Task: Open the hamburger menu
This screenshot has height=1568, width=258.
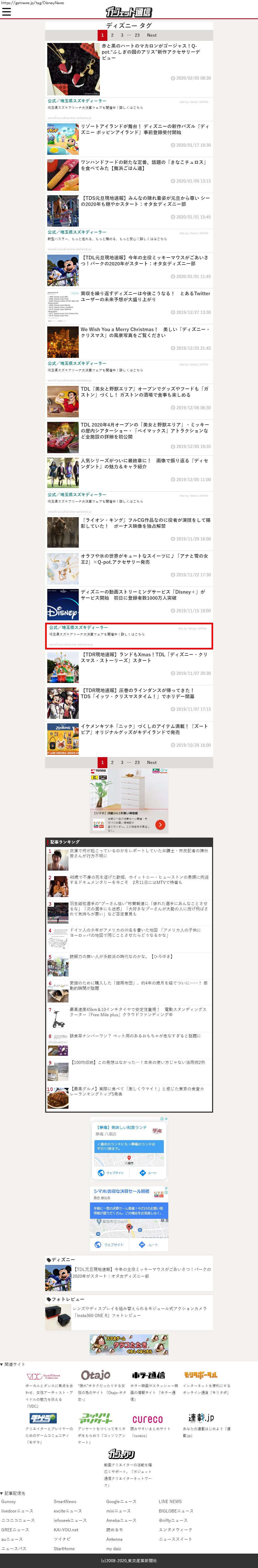Action: pos(7,12)
